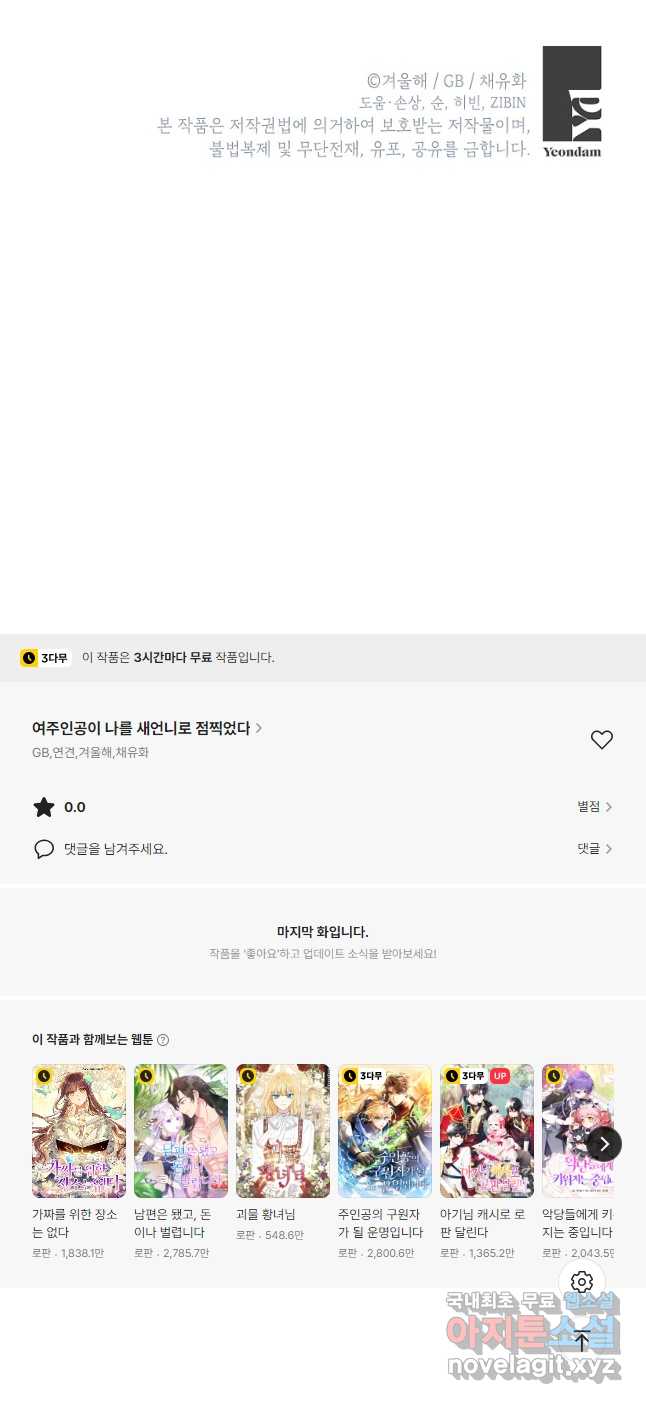Jump back to top with the up arrow
Screen dimensions: 646x1404
pyautogui.click(x=582, y=1341)
